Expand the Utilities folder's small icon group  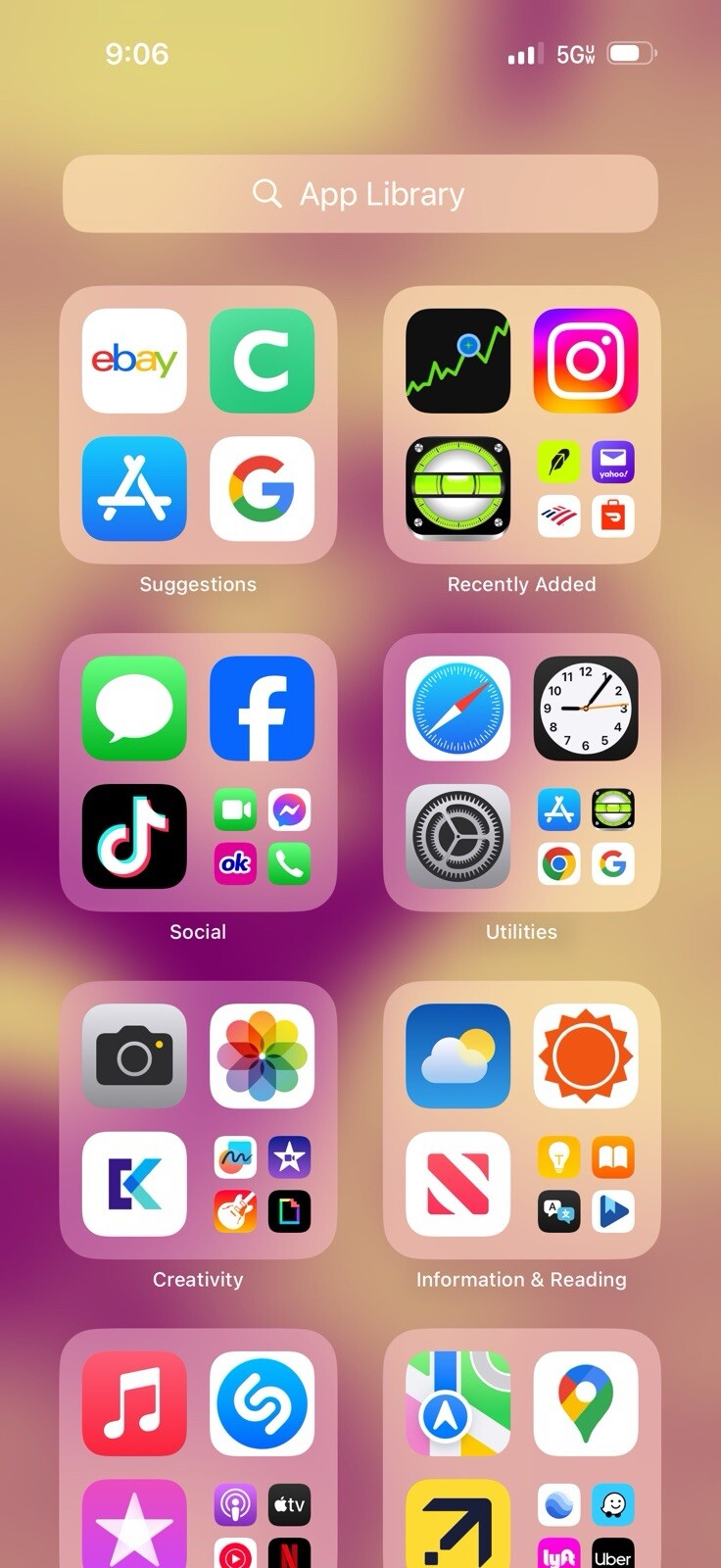click(586, 837)
